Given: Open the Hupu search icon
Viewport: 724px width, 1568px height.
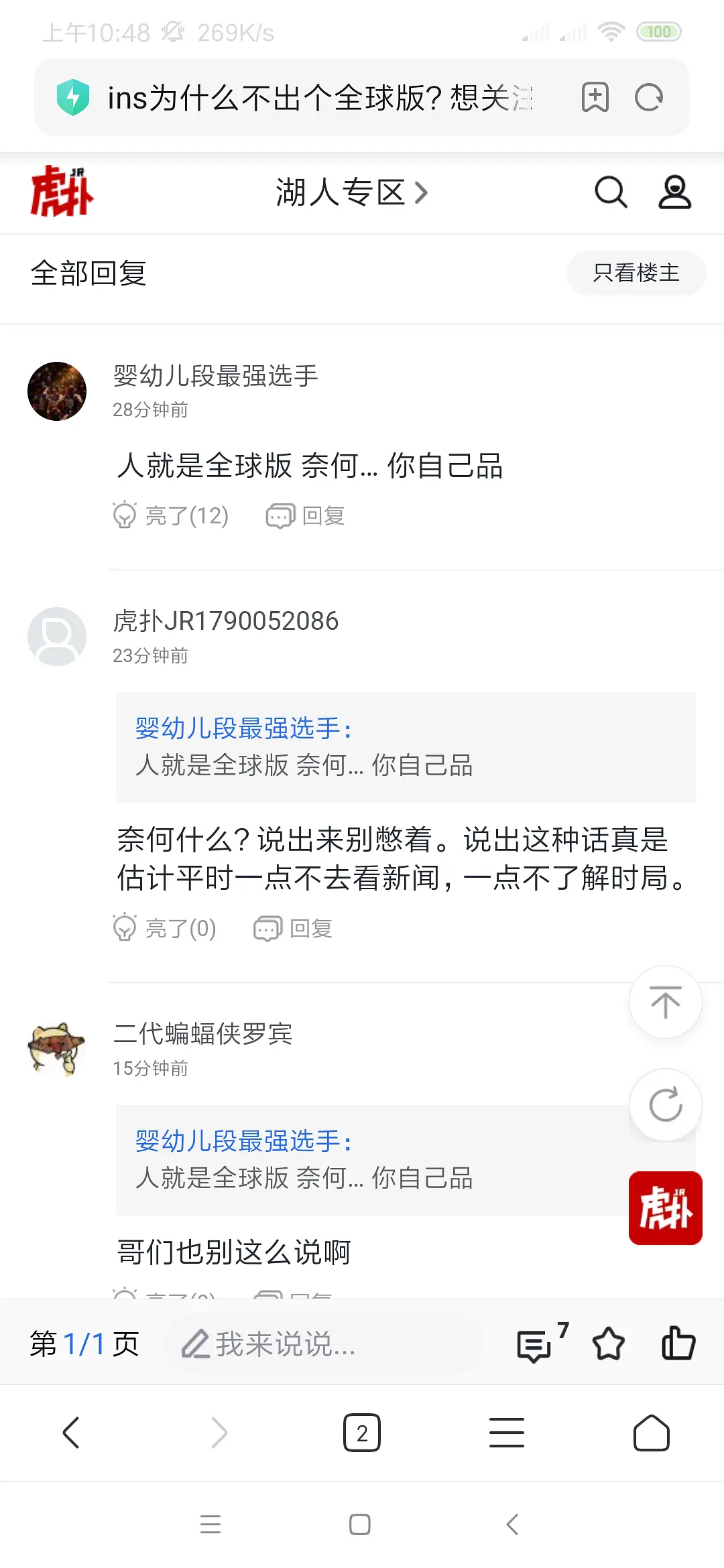Looking at the screenshot, I should 611,193.
